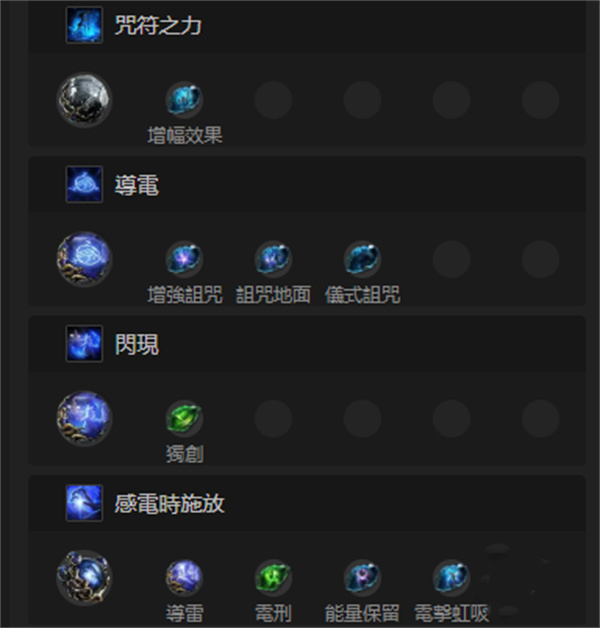View the 儀式詛咒 support gem
The width and height of the screenshot is (600, 628).
[x=362, y=259]
